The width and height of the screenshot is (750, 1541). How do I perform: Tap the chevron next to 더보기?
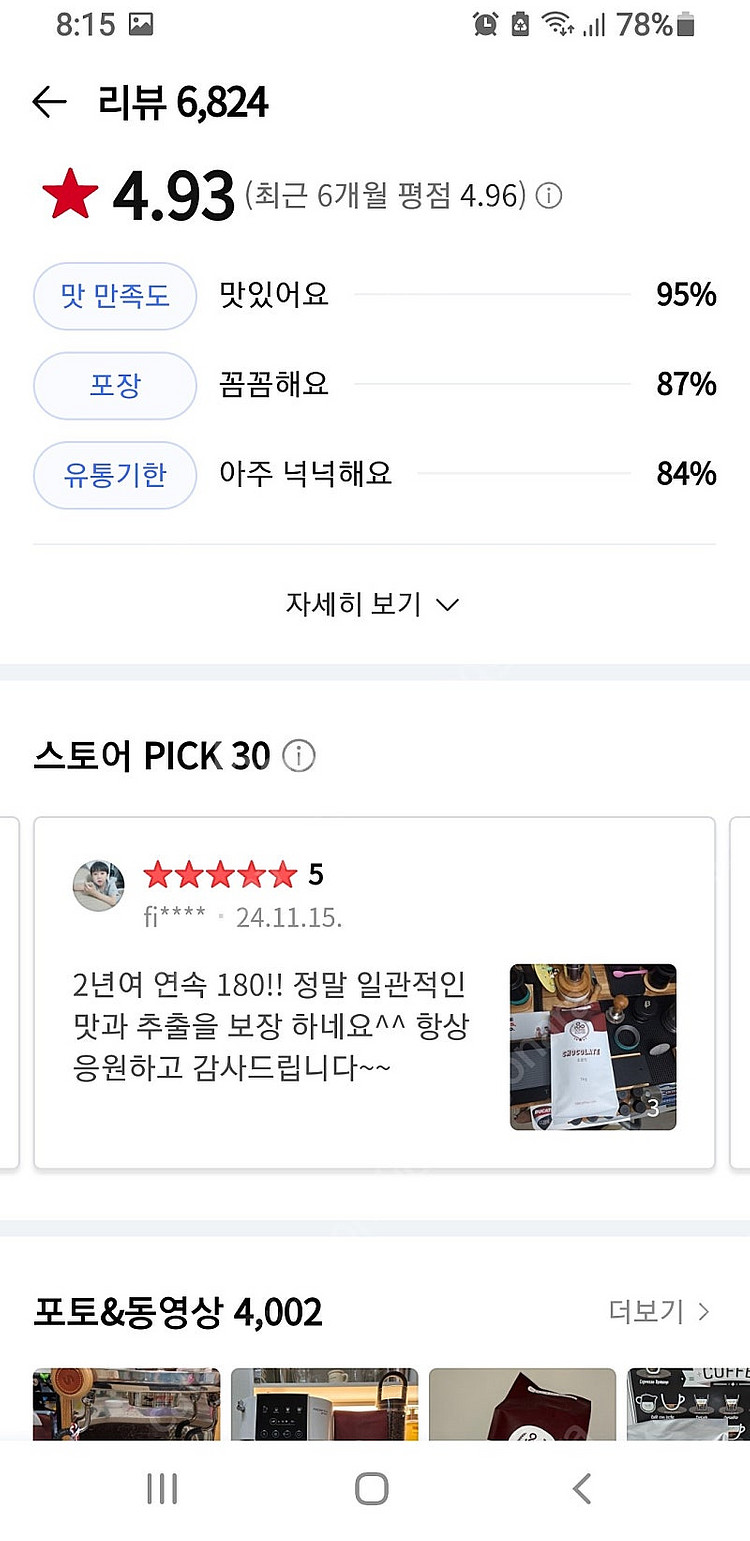coord(705,1311)
